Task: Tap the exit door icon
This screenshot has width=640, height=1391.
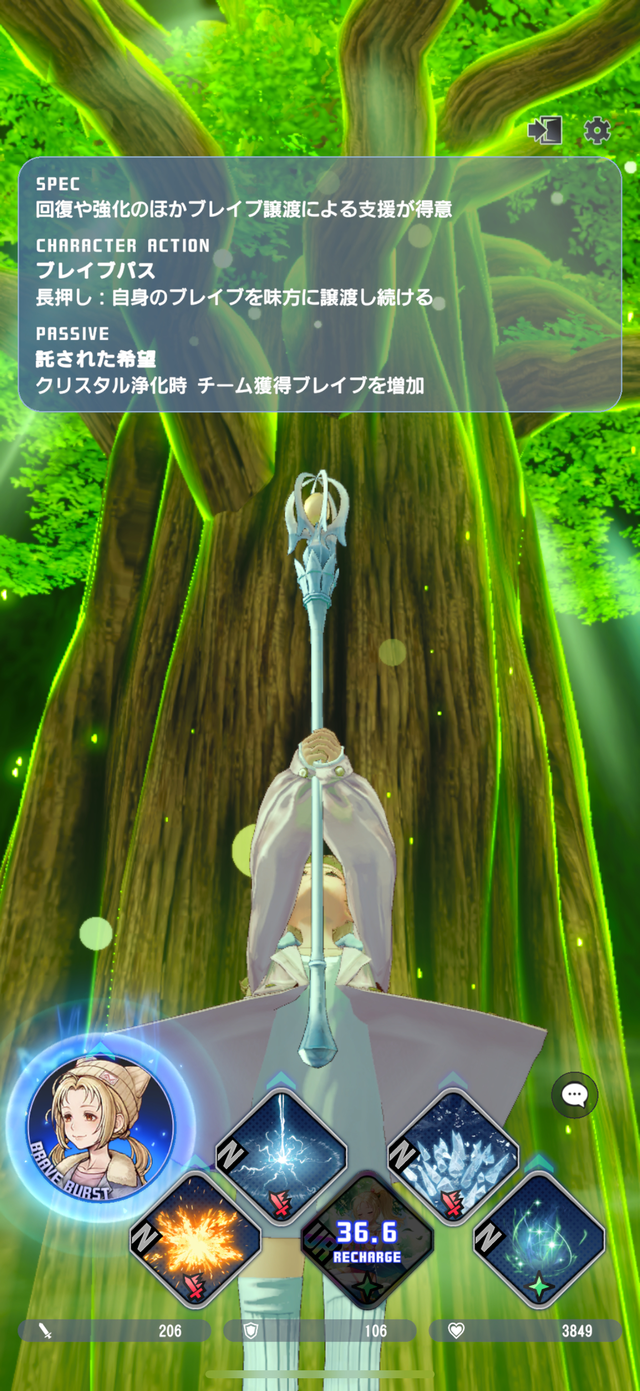Action: (545, 131)
